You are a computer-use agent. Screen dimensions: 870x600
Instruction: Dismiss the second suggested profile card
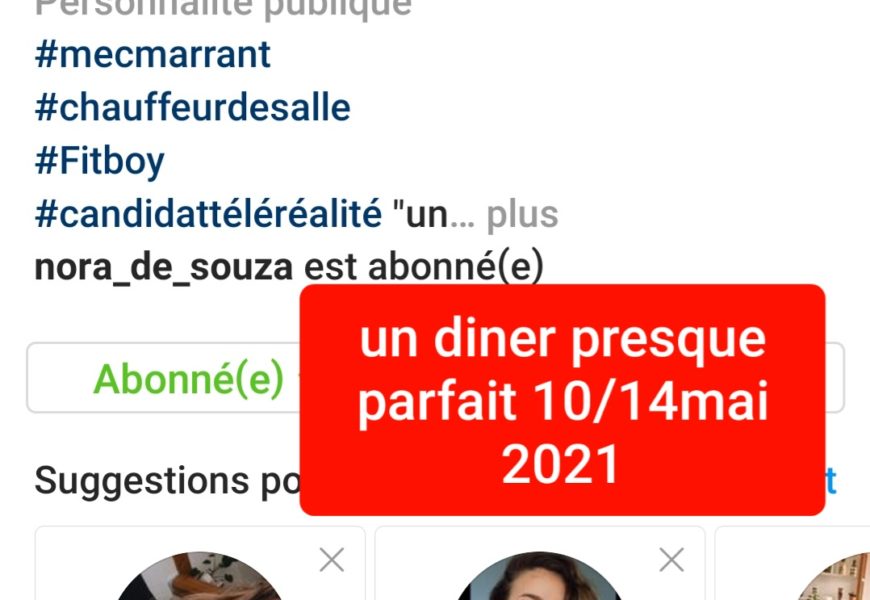point(672,560)
